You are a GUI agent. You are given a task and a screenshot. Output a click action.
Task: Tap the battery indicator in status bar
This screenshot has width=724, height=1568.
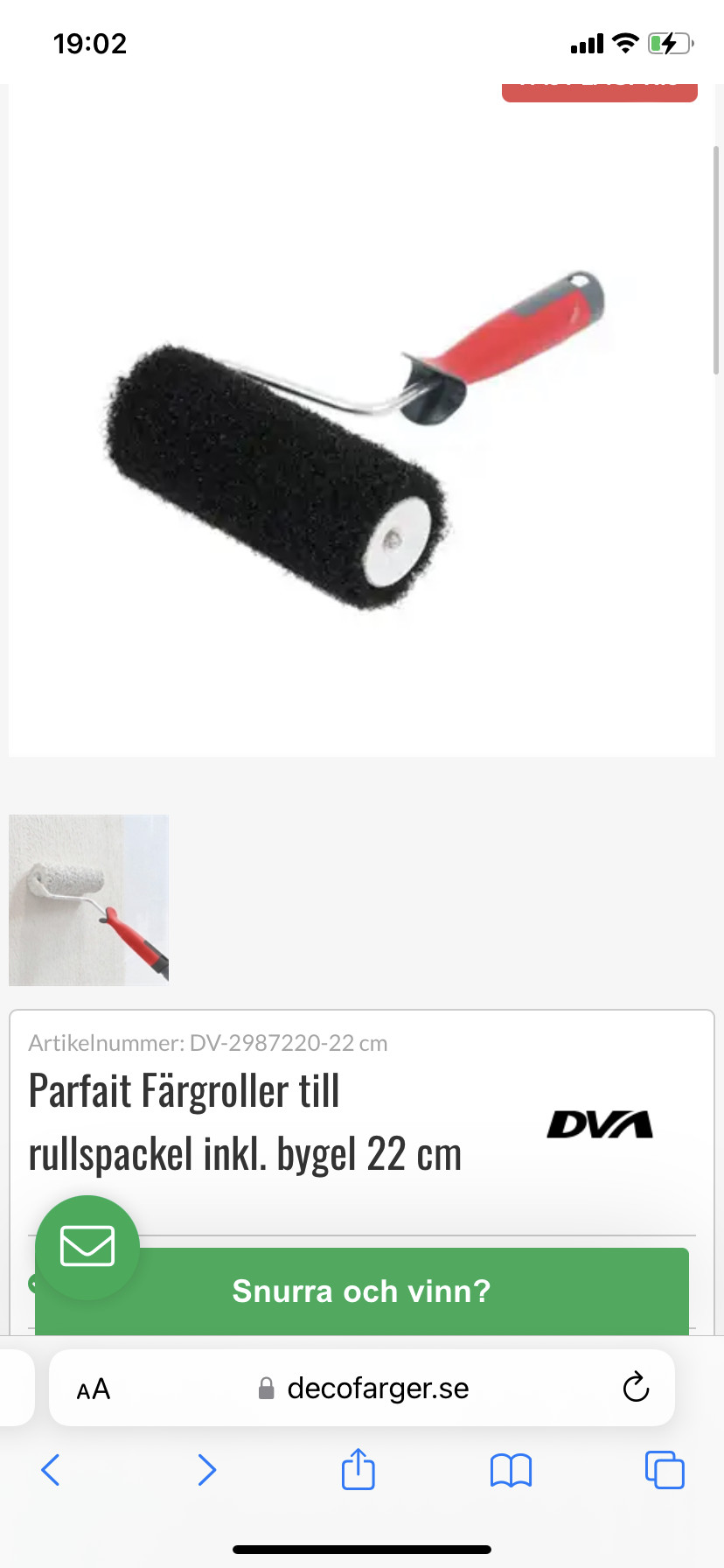click(x=670, y=43)
